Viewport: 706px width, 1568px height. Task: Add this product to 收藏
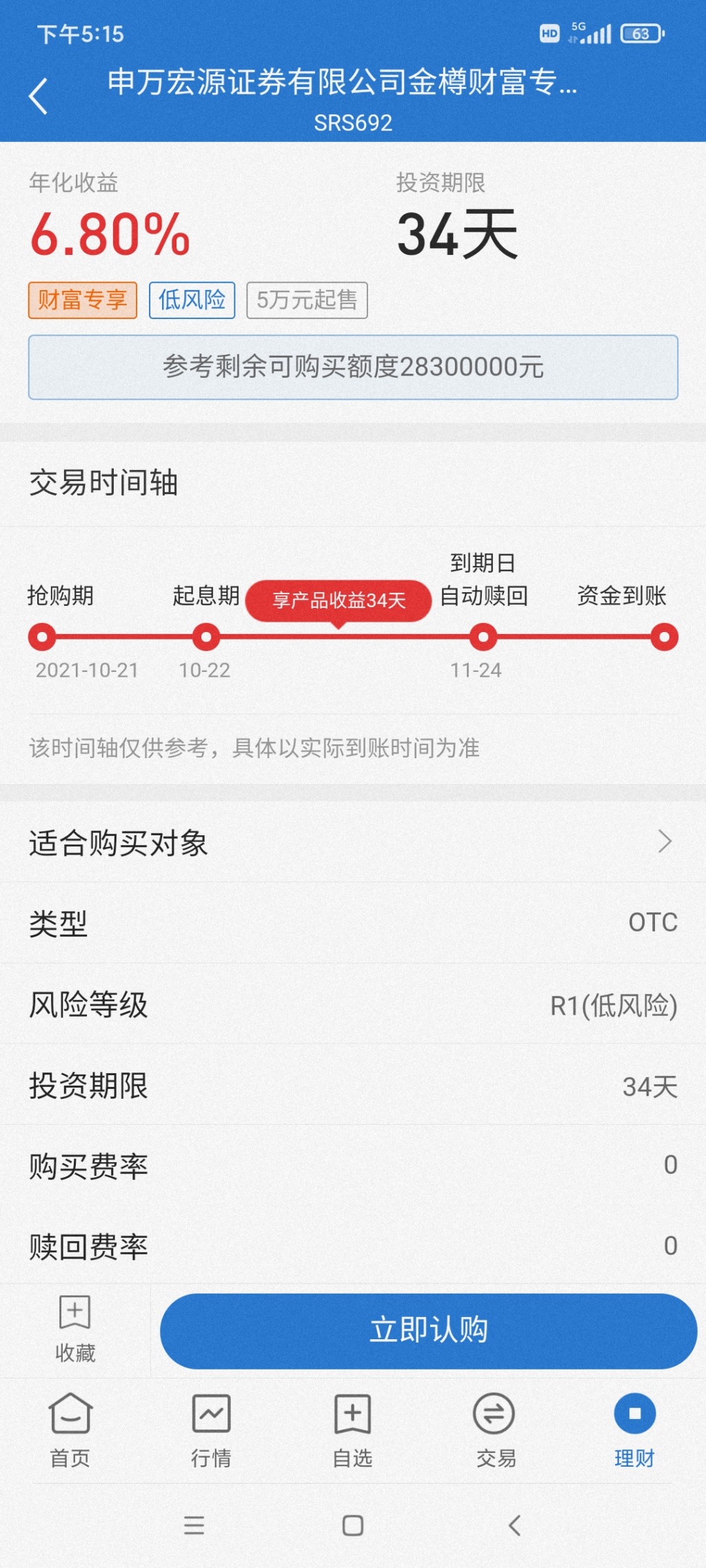75,1330
